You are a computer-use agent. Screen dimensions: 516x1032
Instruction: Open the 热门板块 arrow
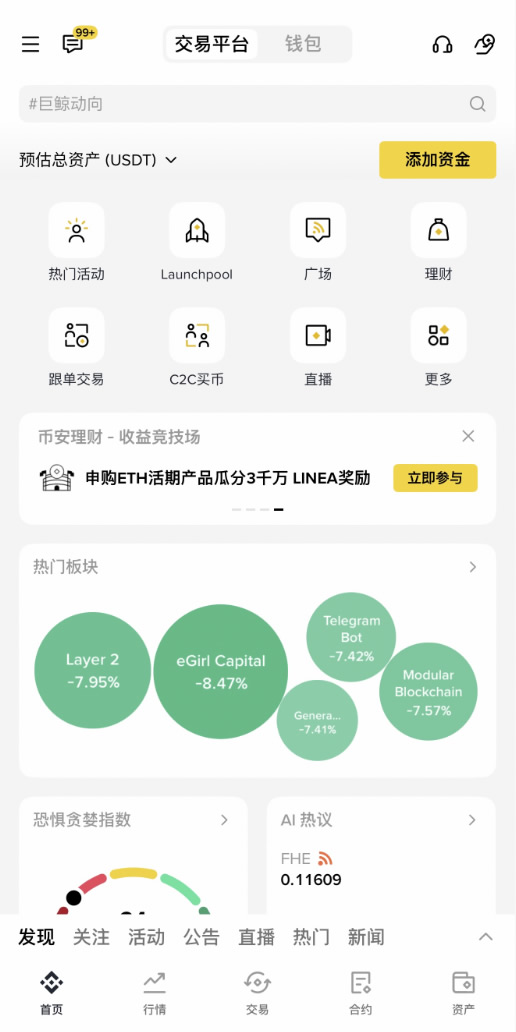pyautogui.click(x=473, y=567)
